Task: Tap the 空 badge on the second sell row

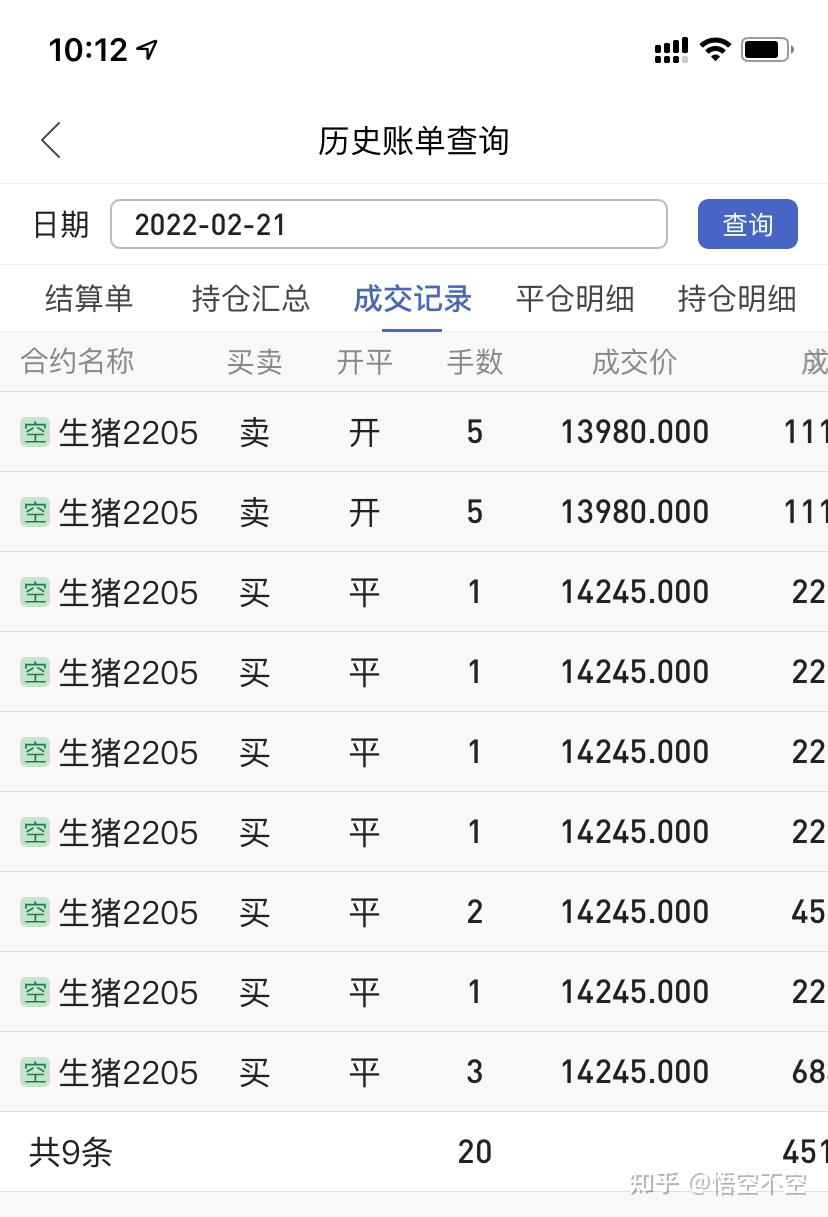Action: coord(33,511)
